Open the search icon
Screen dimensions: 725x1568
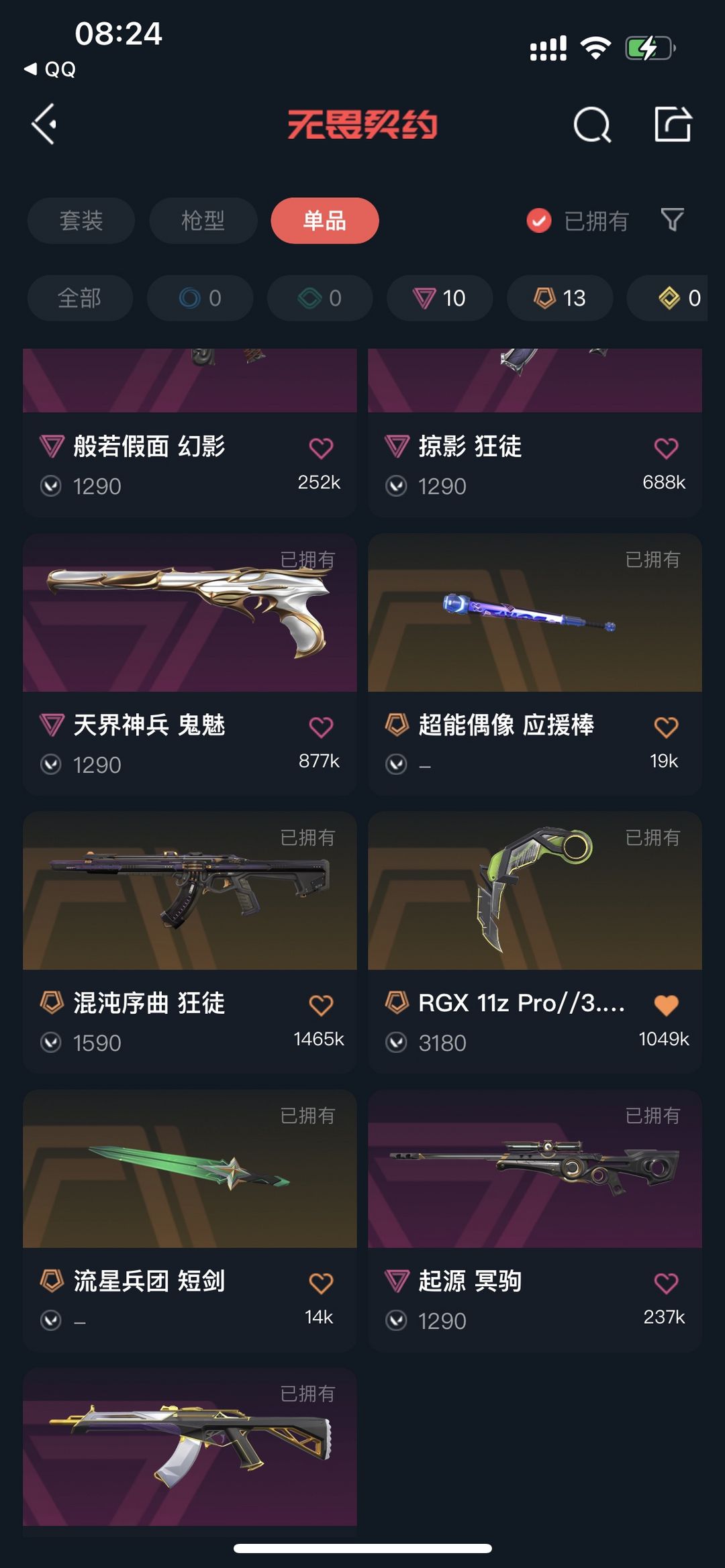click(x=592, y=125)
